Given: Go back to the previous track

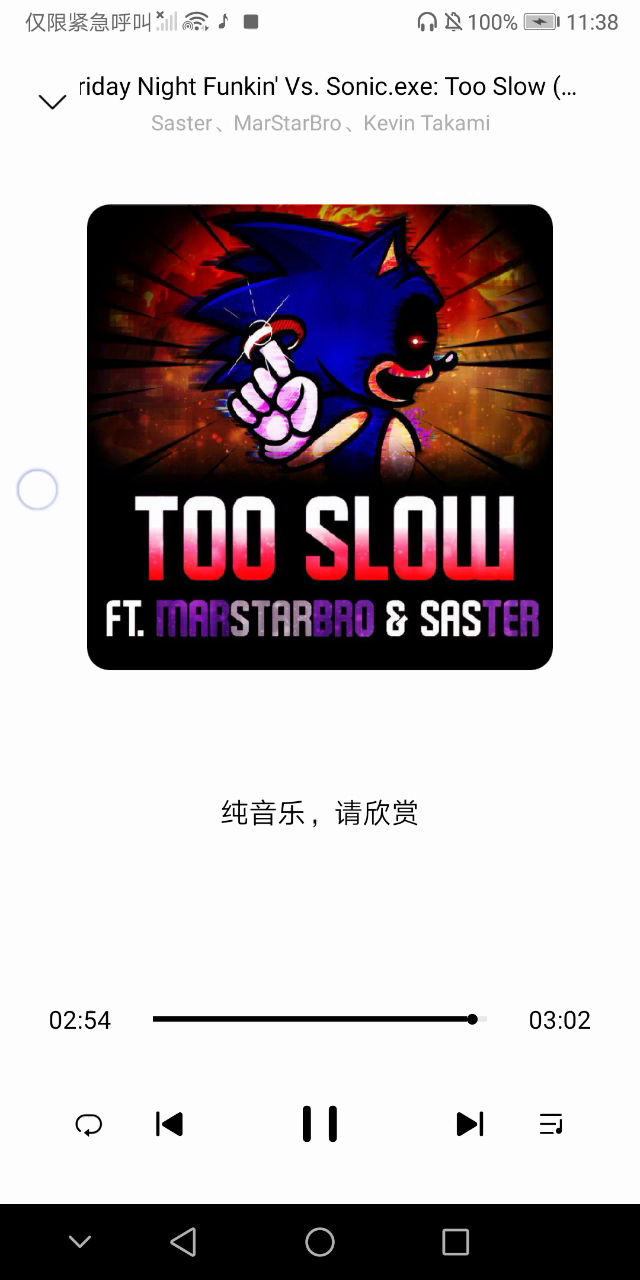Looking at the screenshot, I should tap(170, 1124).
